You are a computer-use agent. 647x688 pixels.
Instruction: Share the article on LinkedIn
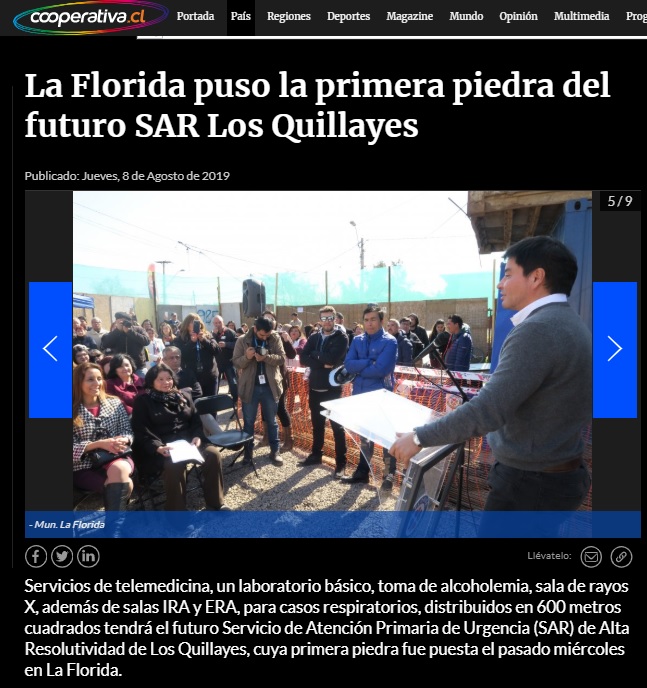88,556
